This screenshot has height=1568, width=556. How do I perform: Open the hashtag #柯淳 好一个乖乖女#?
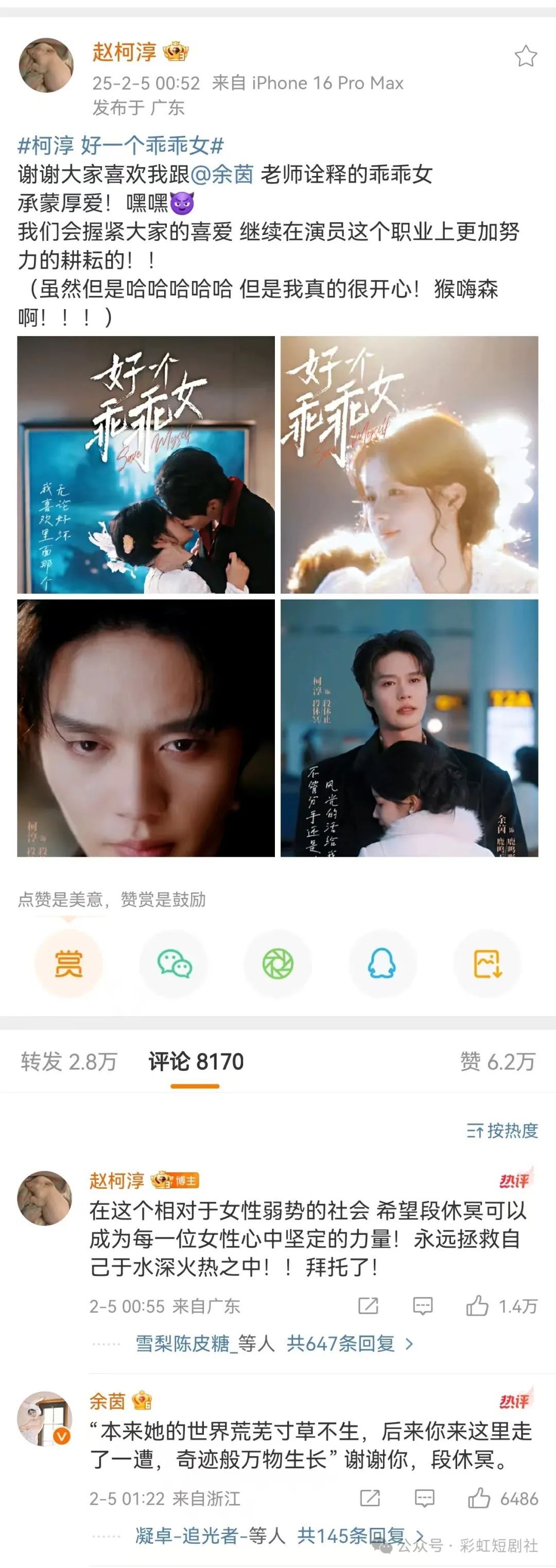click(x=120, y=146)
